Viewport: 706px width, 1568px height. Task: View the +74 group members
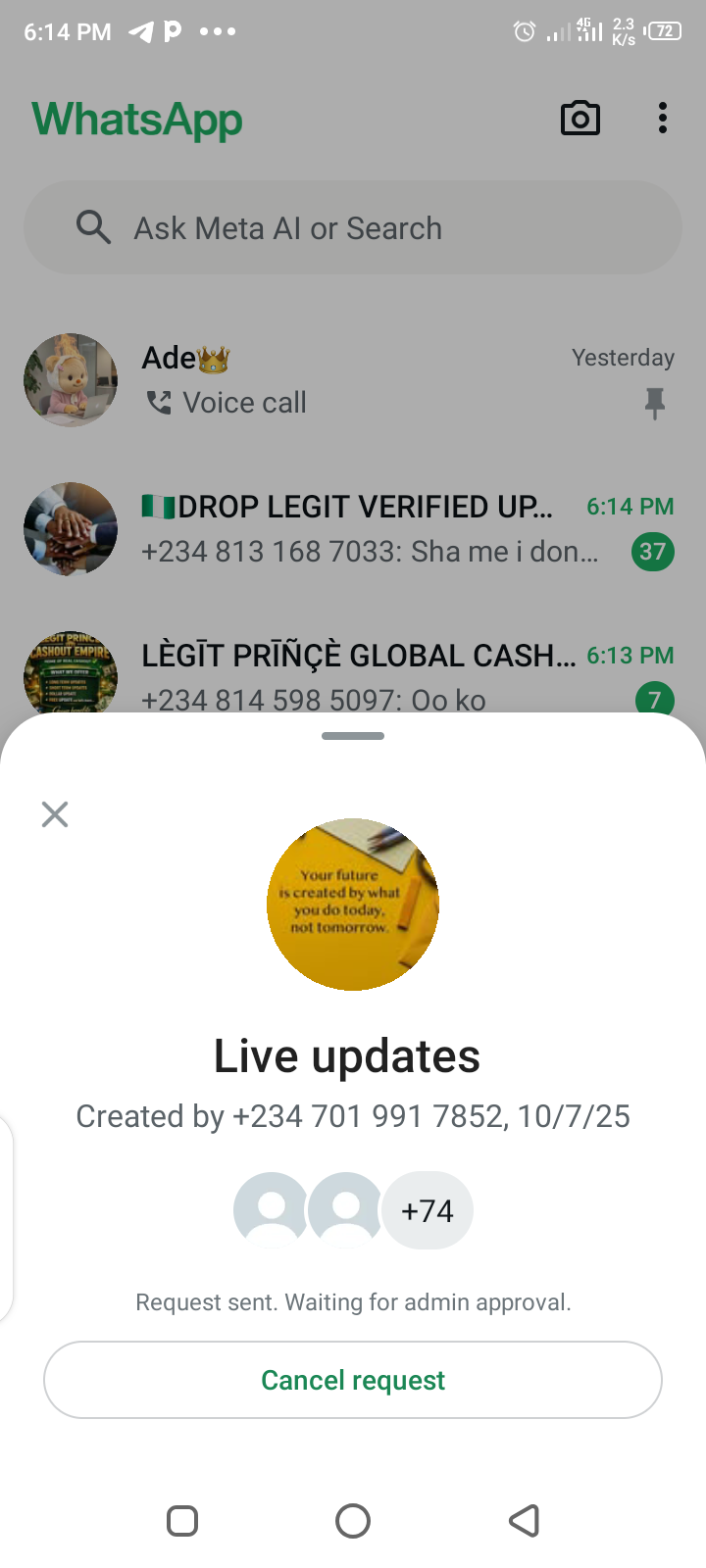click(428, 1211)
